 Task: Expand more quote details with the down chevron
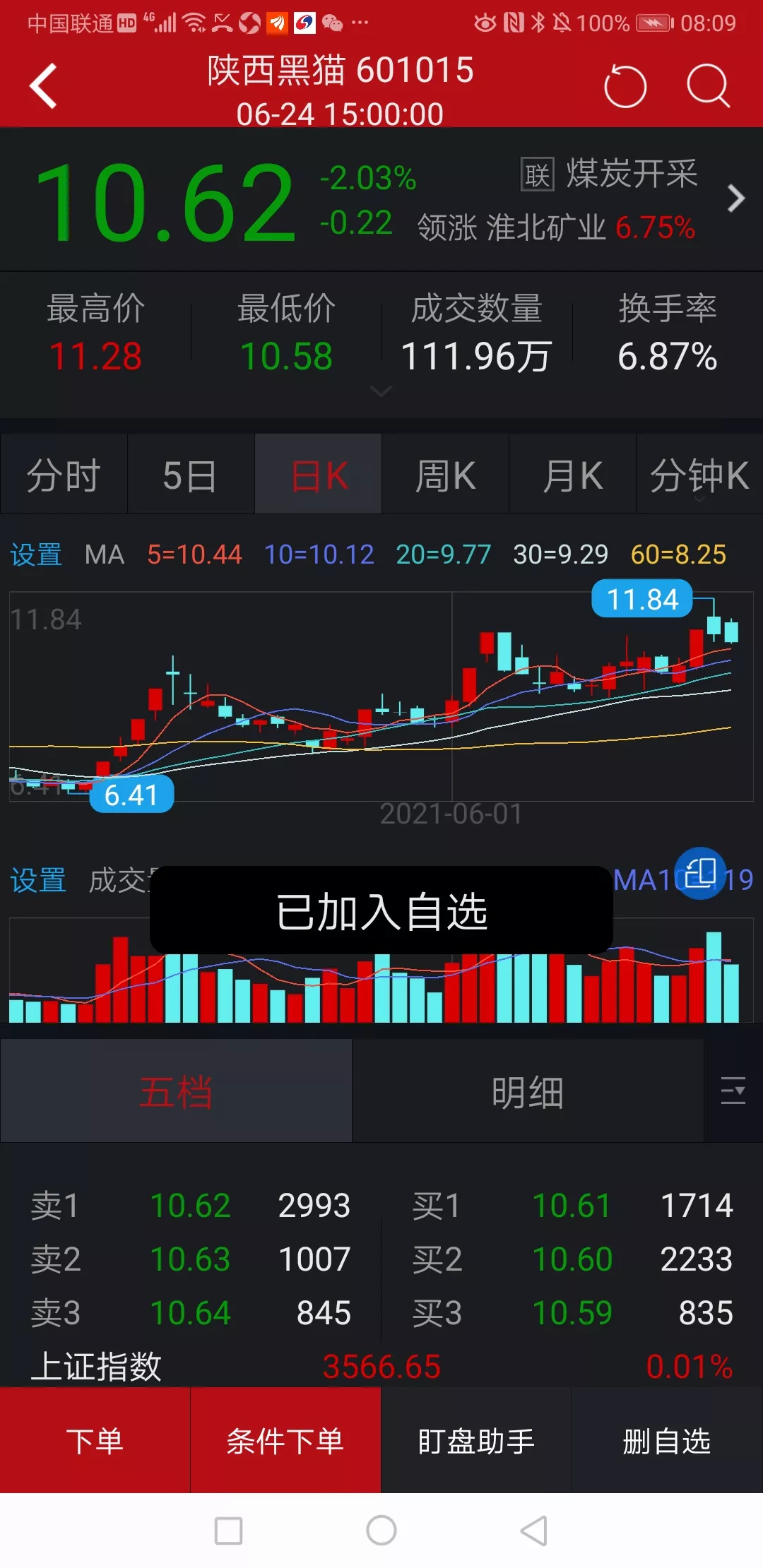pyautogui.click(x=381, y=391)
